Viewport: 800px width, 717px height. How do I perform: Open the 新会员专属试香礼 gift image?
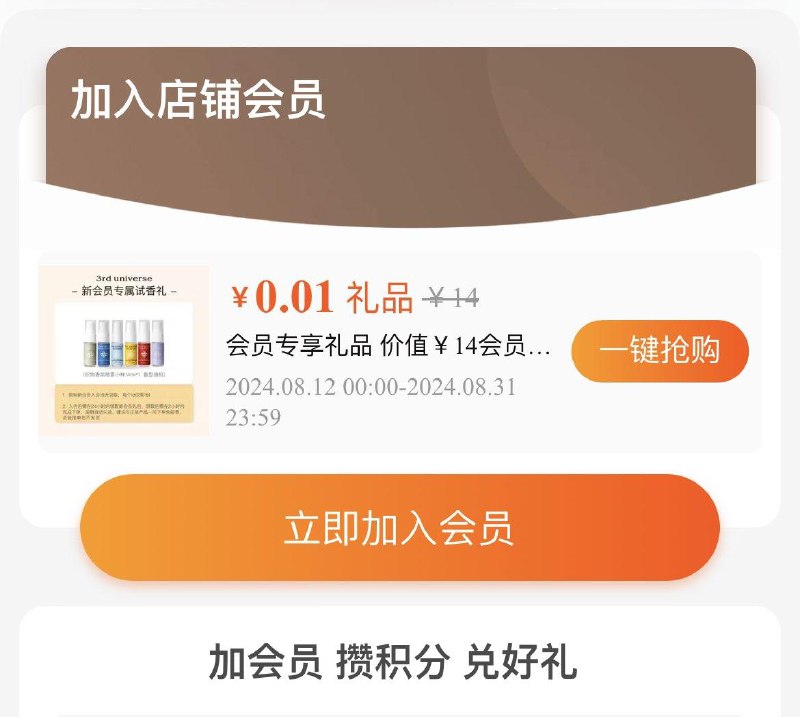pyautogui.click(x=124, y=350)
